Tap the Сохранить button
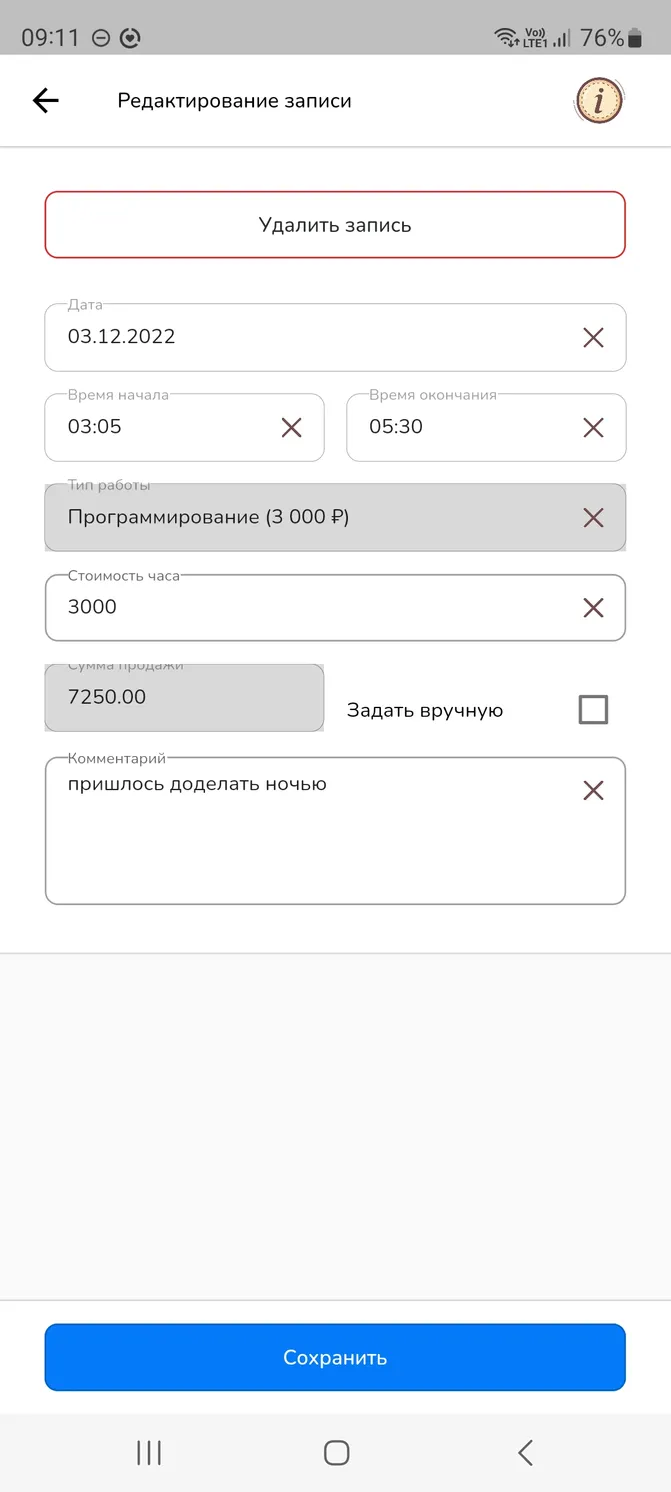The height and width of the screenshot is (1492, 671). coord(335,1357)
